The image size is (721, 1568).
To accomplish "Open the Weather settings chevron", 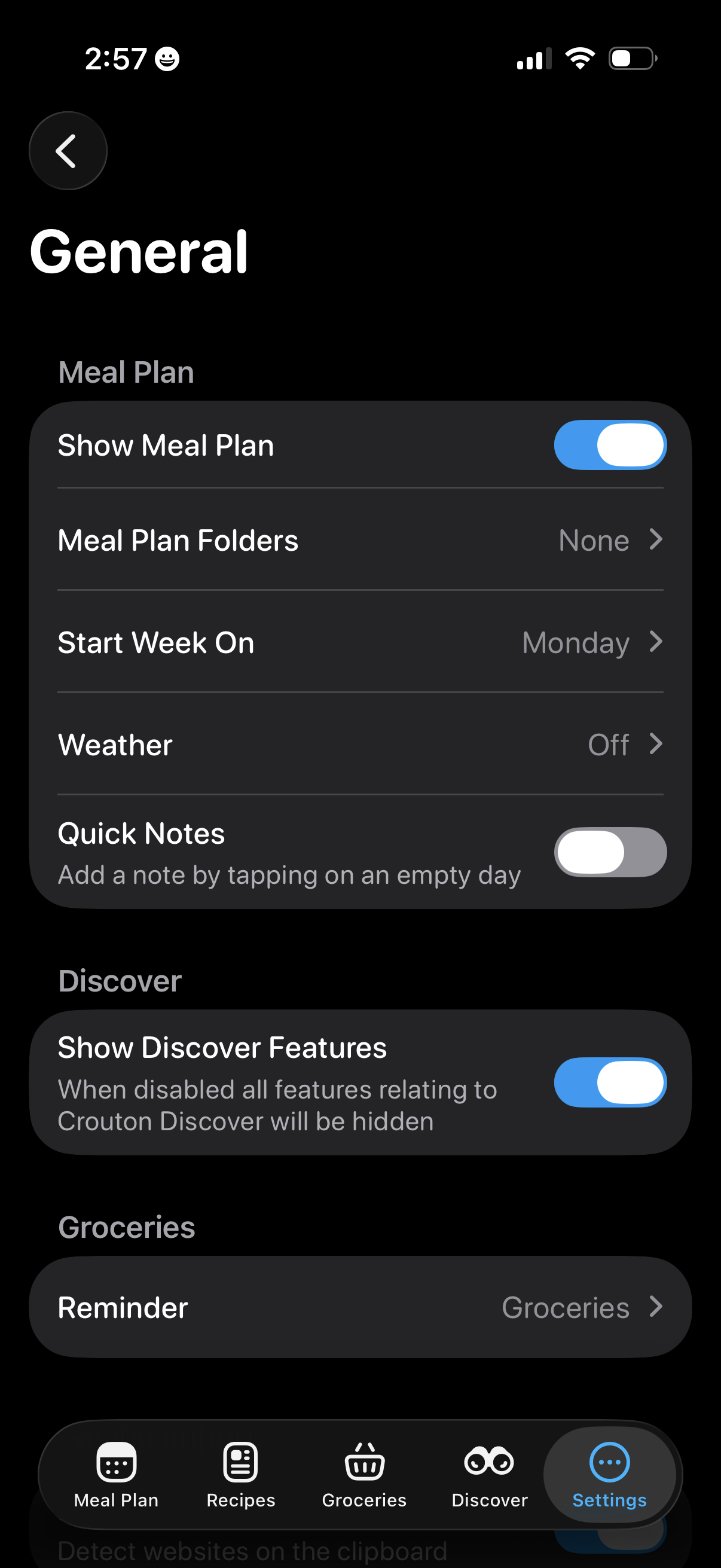I will (656, 744).
